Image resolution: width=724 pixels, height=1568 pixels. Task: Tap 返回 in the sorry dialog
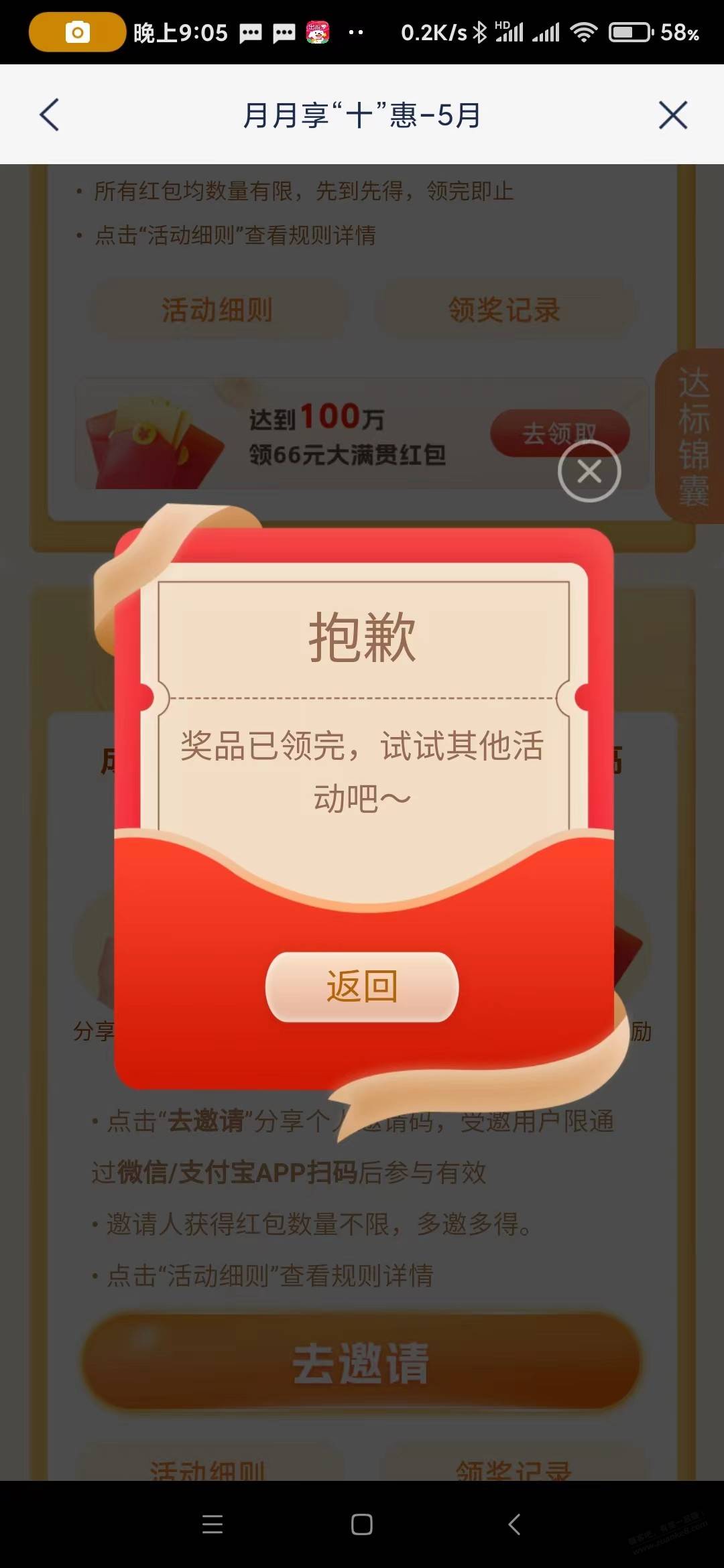coord(362,986)
